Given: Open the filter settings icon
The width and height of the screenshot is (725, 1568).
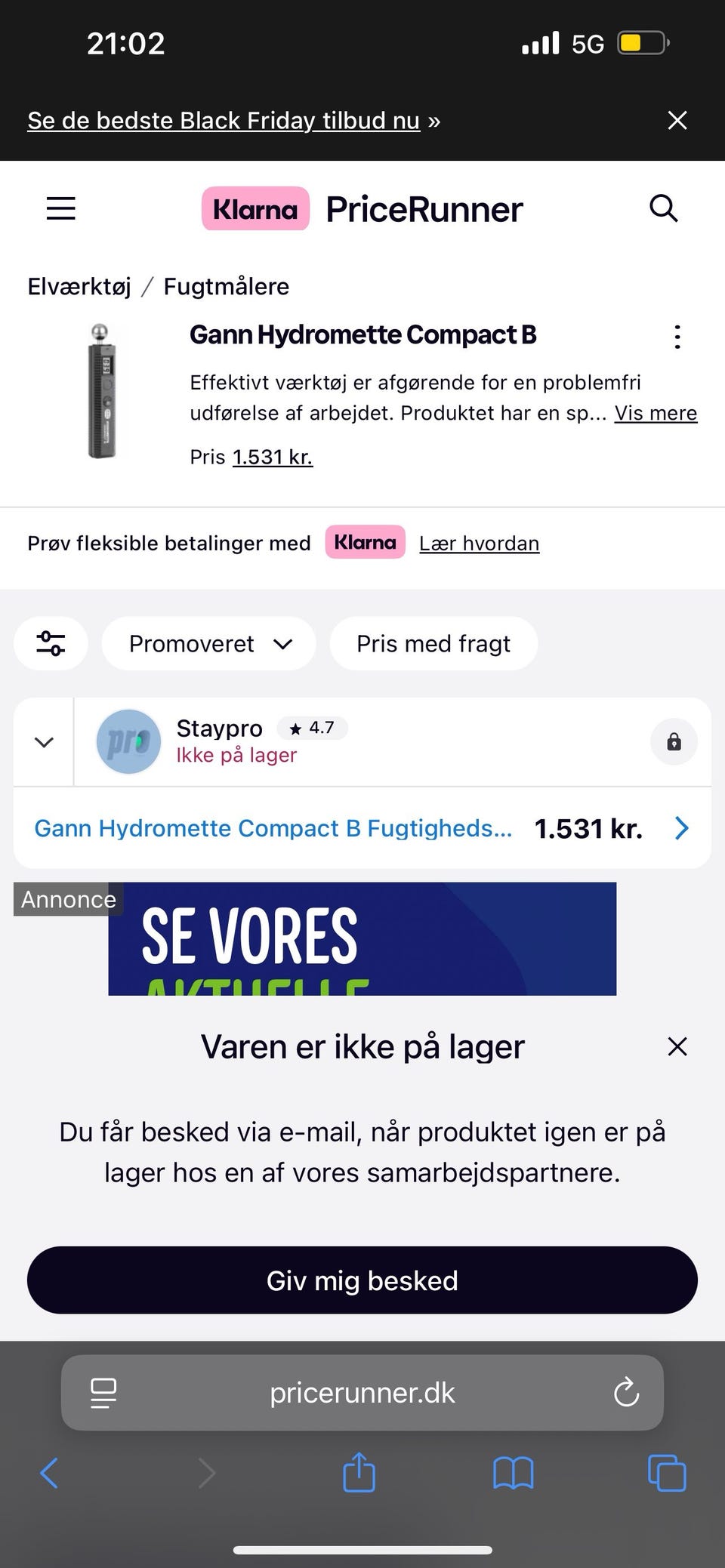Looking at the screenshot, I should (x=51, y=643).
